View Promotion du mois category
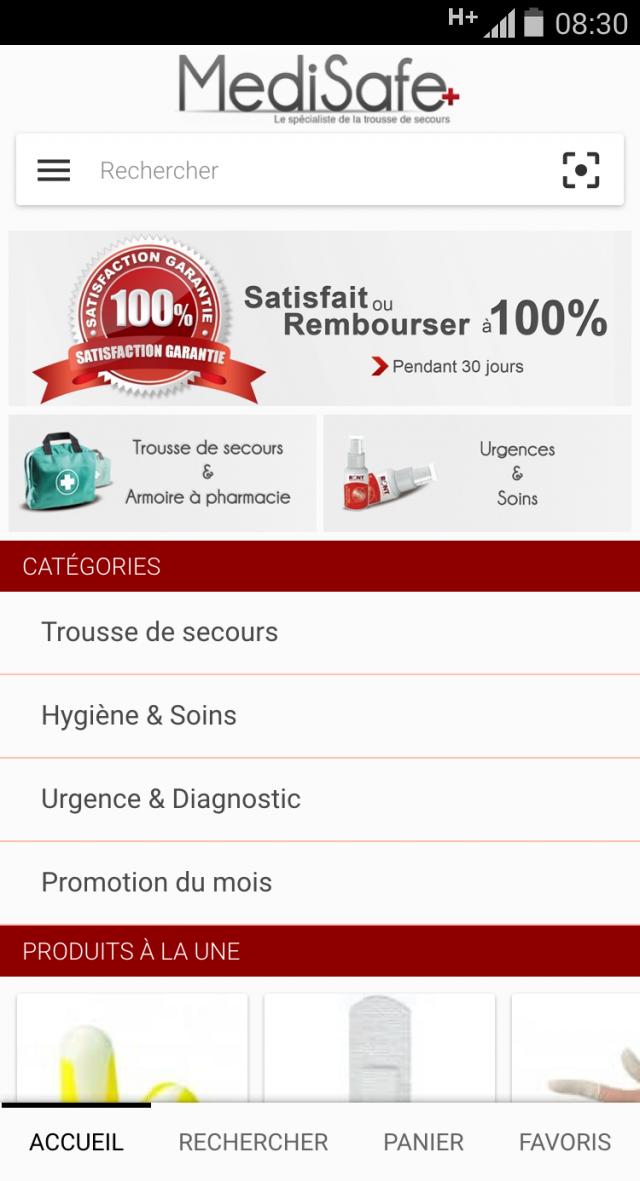This screenshot has height=1181, width=640. pos(320,882)
